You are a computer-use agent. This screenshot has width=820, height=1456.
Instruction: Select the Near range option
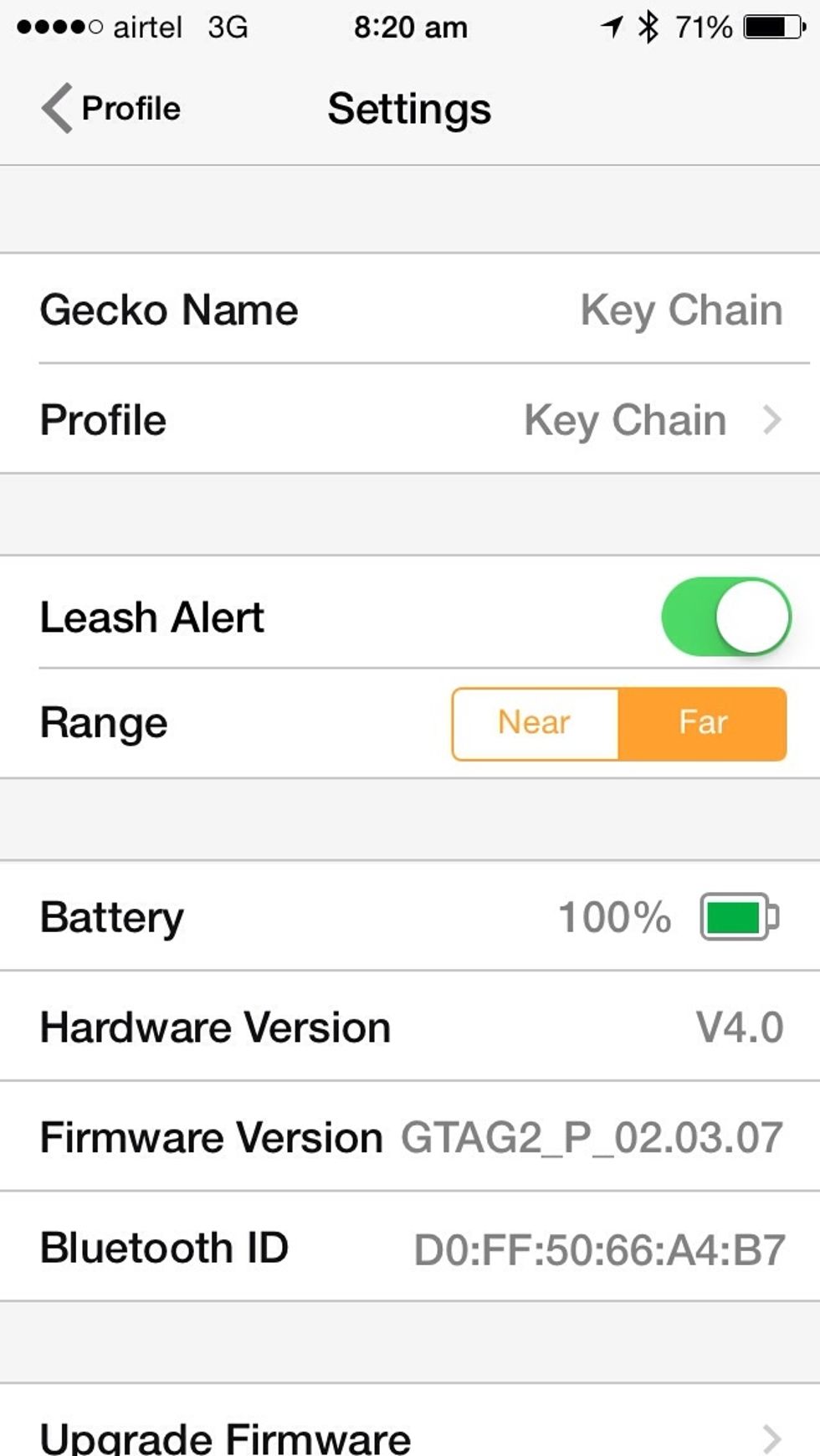536,723
